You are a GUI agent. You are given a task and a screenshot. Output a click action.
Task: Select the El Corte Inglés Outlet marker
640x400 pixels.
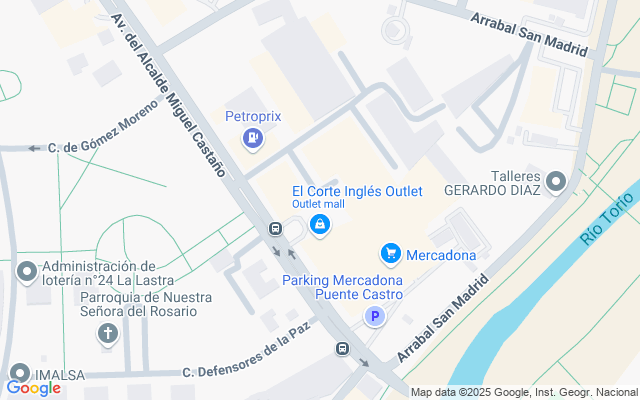pyautogui.click(x=319, y=225)
